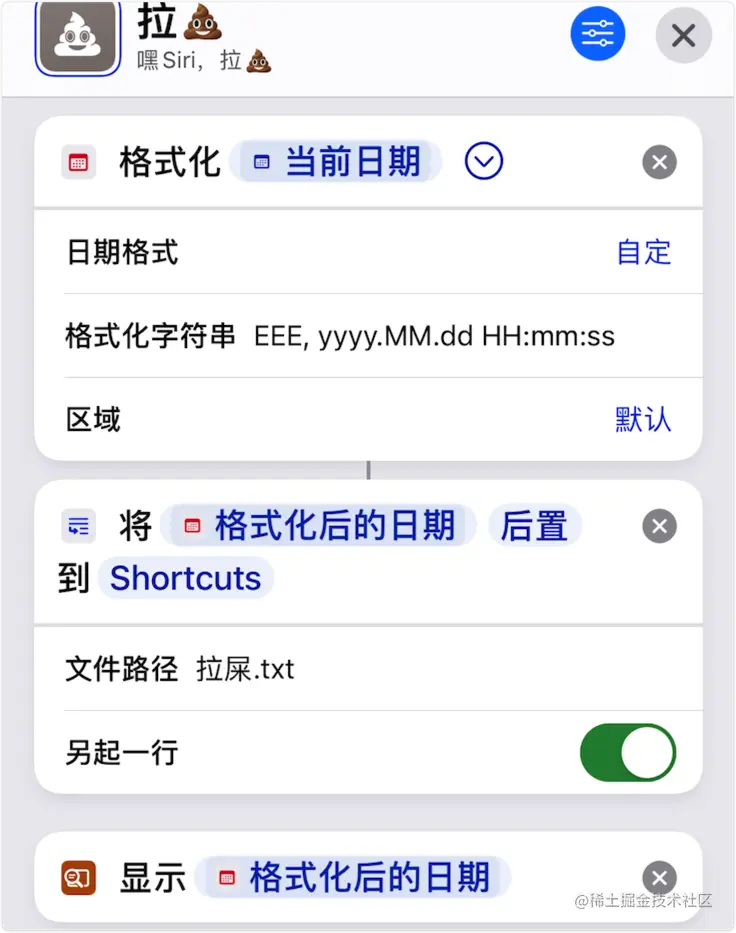Remove the 显示 action
This screenshot has width=736, height=933.
coord(659,877)
